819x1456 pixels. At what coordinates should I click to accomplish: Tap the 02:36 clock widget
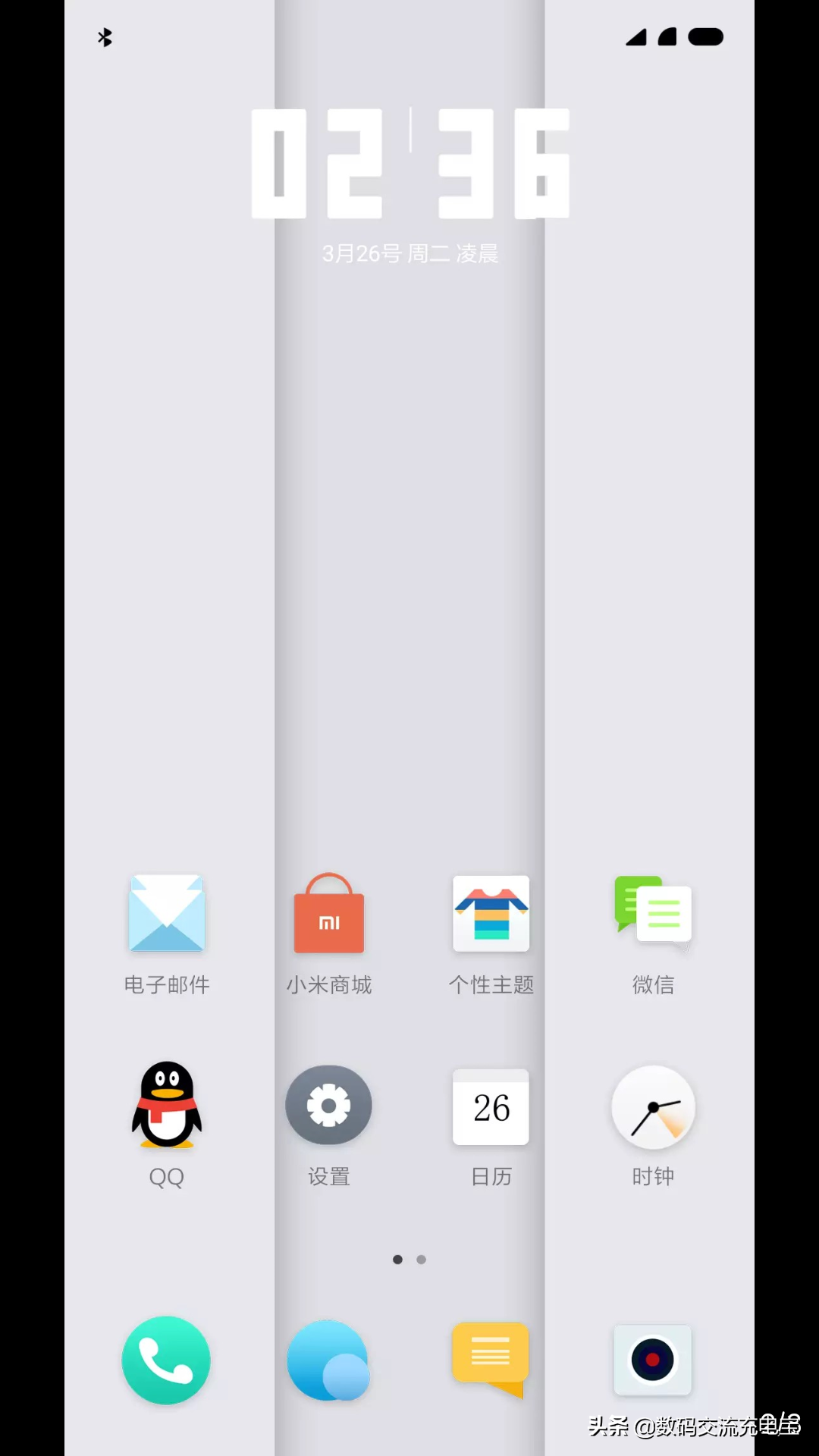point(410,164)
